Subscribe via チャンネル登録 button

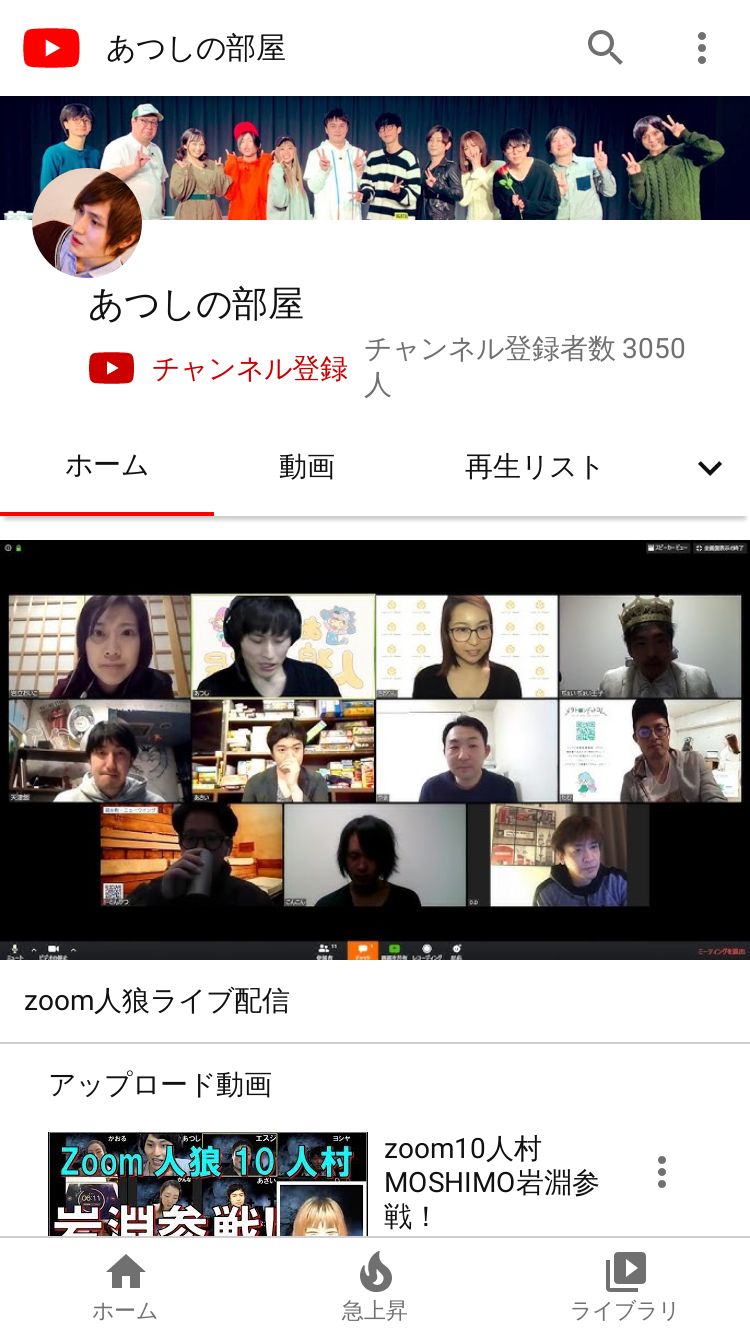(218, 368)
